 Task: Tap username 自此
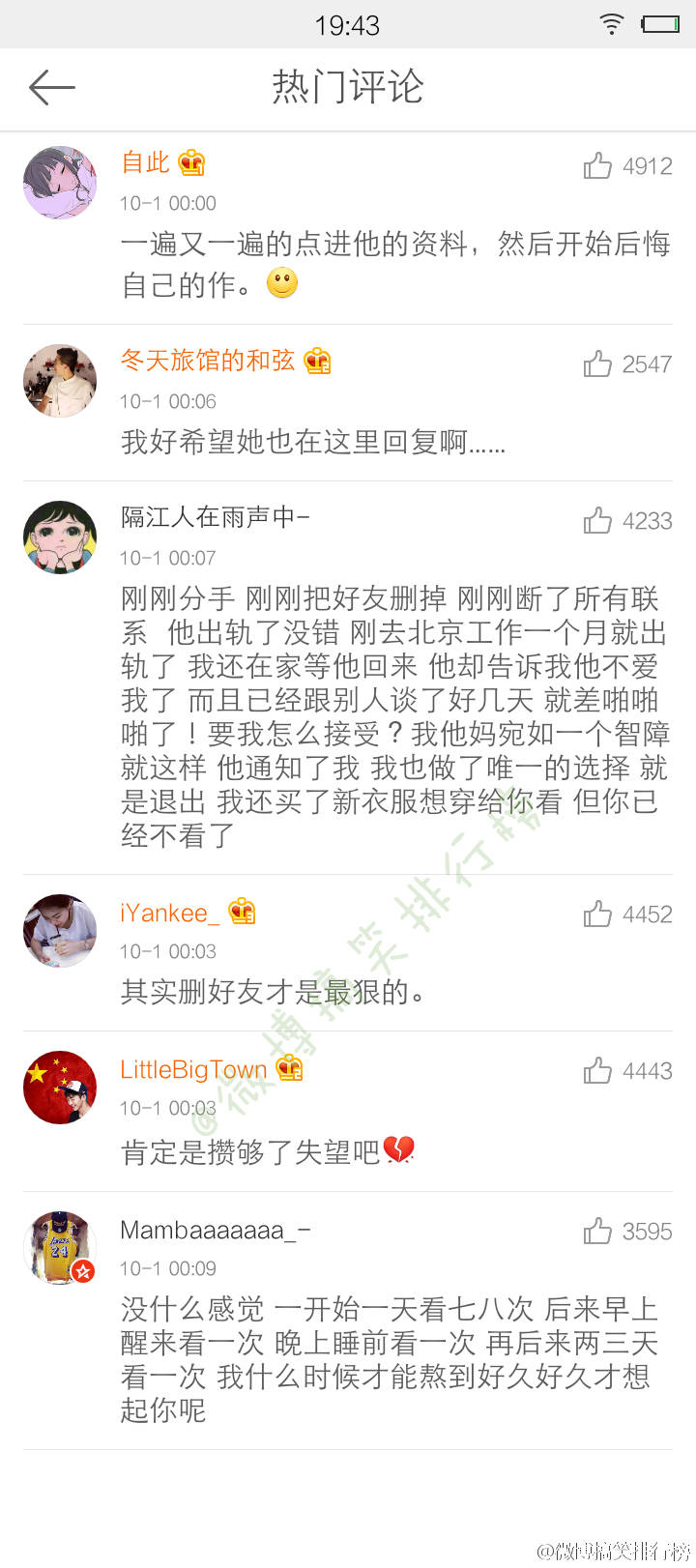pyautogui.click(x=146, y=163)
